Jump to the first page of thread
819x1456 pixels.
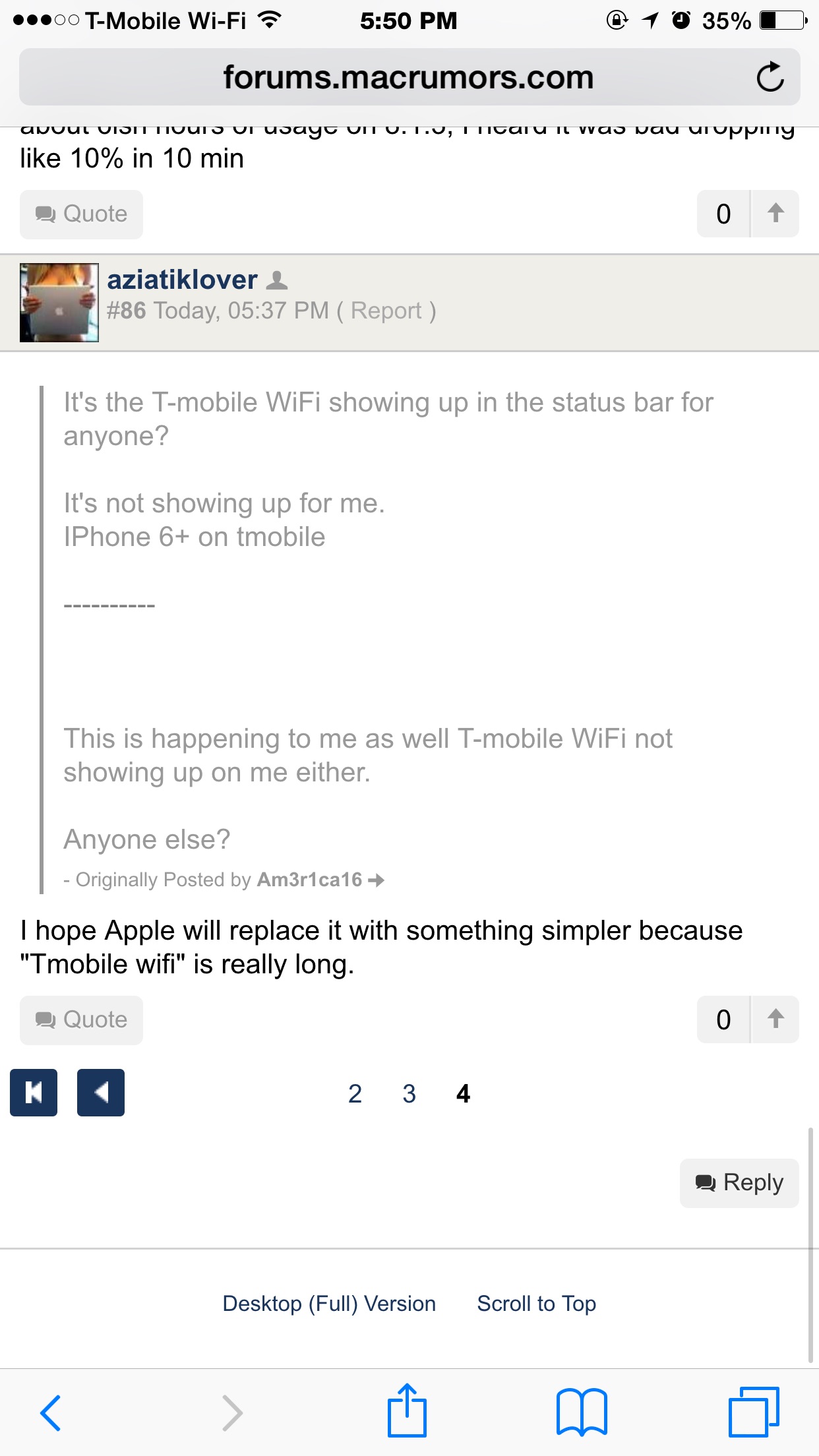(x=34, y=1093)
